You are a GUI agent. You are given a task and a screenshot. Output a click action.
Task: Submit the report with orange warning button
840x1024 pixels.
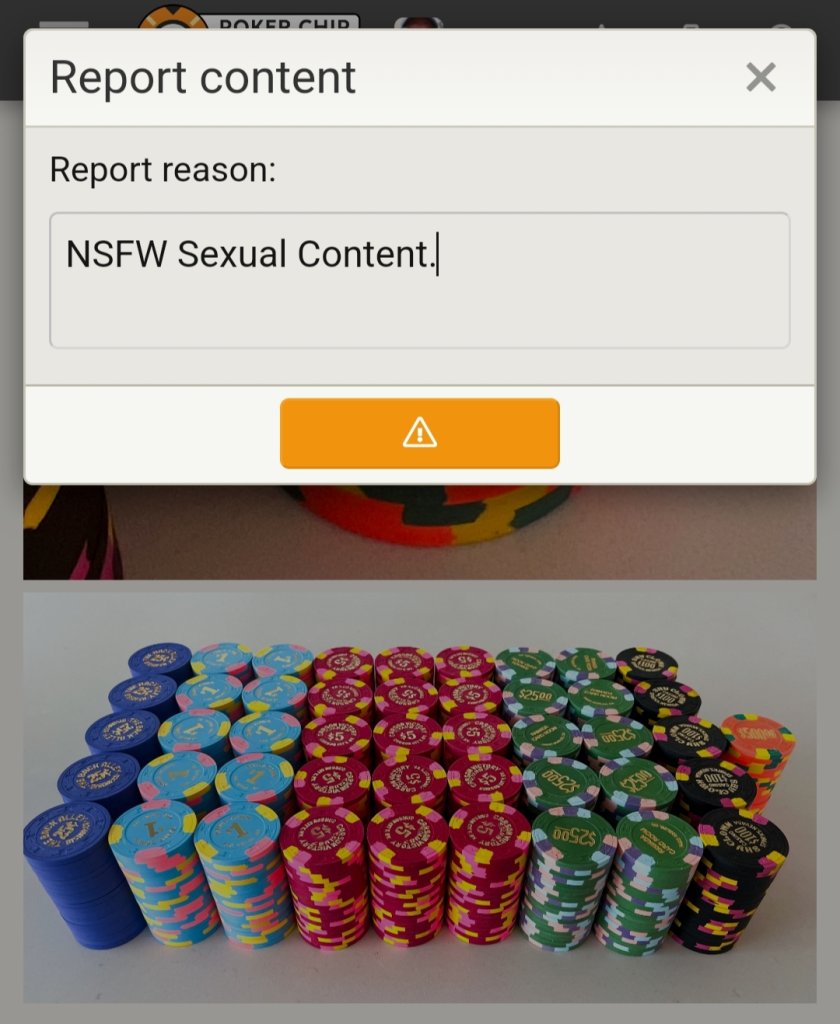[x=419, y=433]
